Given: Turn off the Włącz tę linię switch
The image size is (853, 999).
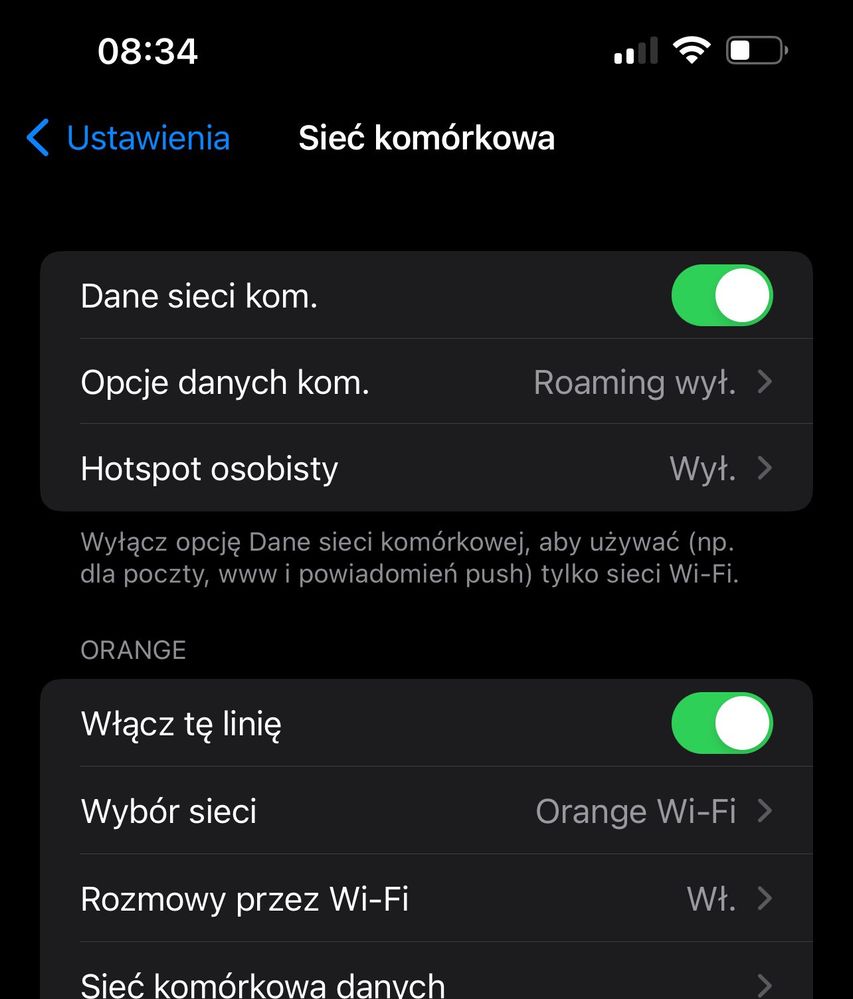Looking at the screenshot, I should click(x=722, y=723).
